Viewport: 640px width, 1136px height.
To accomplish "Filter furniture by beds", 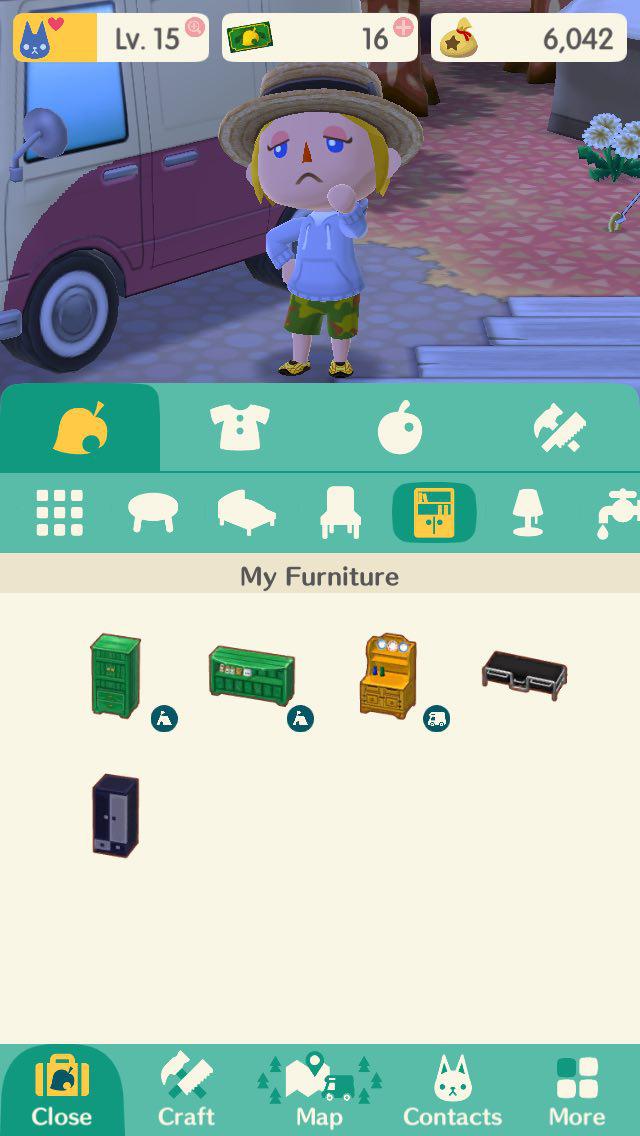I will [x=246, y=513].
